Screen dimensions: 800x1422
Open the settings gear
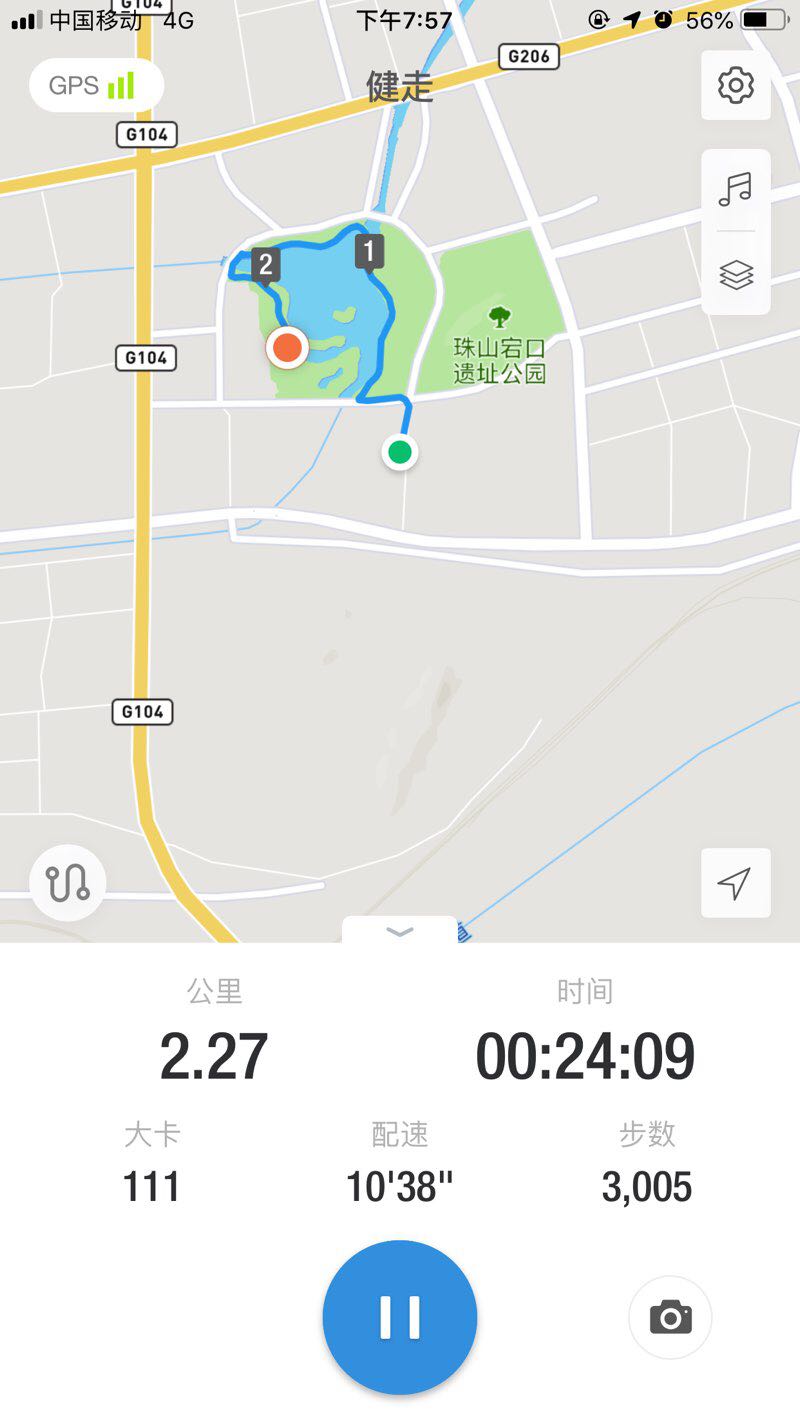[736, 86]
